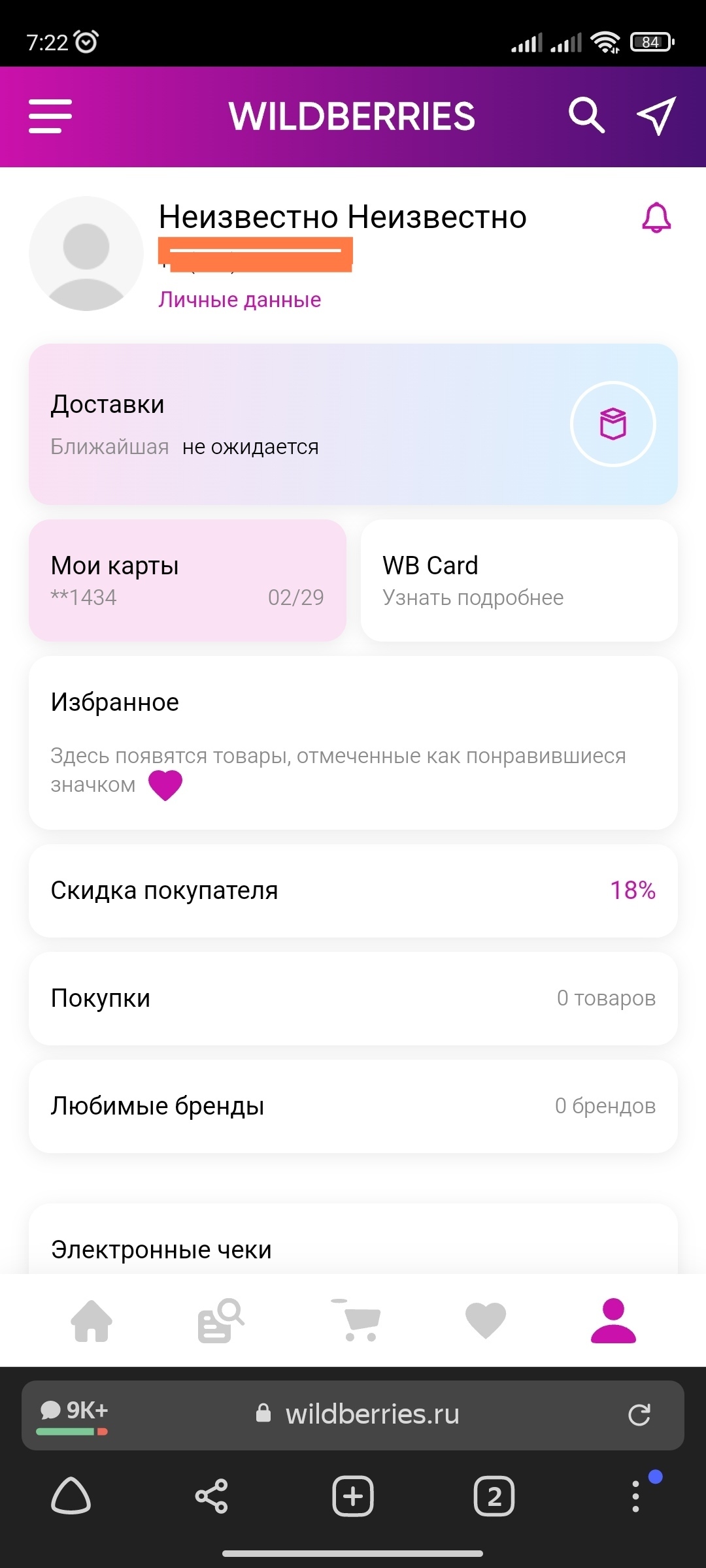The image size is (706, 1568).
Task: Open search in Wildberries header
Action: pos(586,116)
